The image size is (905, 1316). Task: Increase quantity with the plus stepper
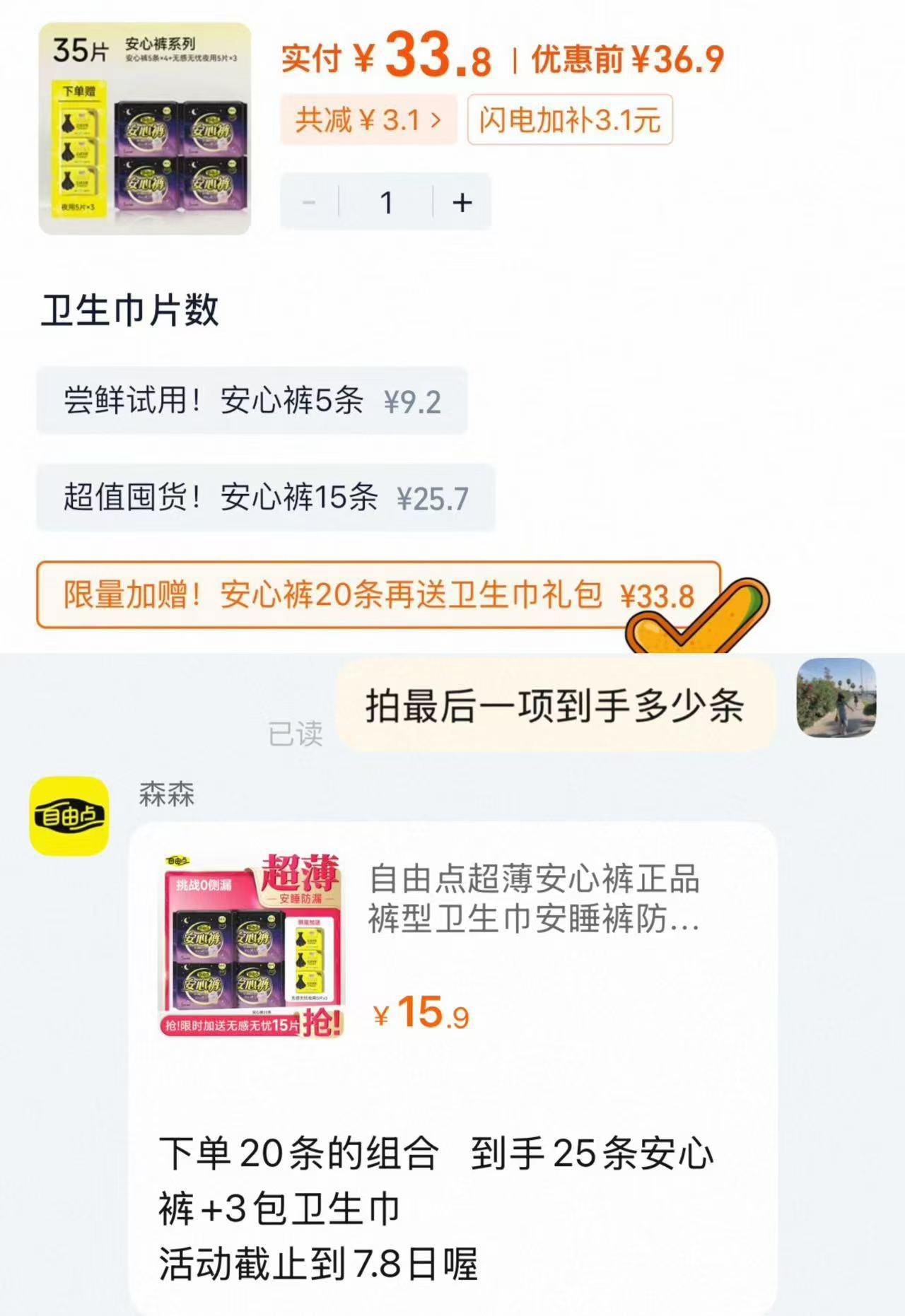tap(462, 201)
